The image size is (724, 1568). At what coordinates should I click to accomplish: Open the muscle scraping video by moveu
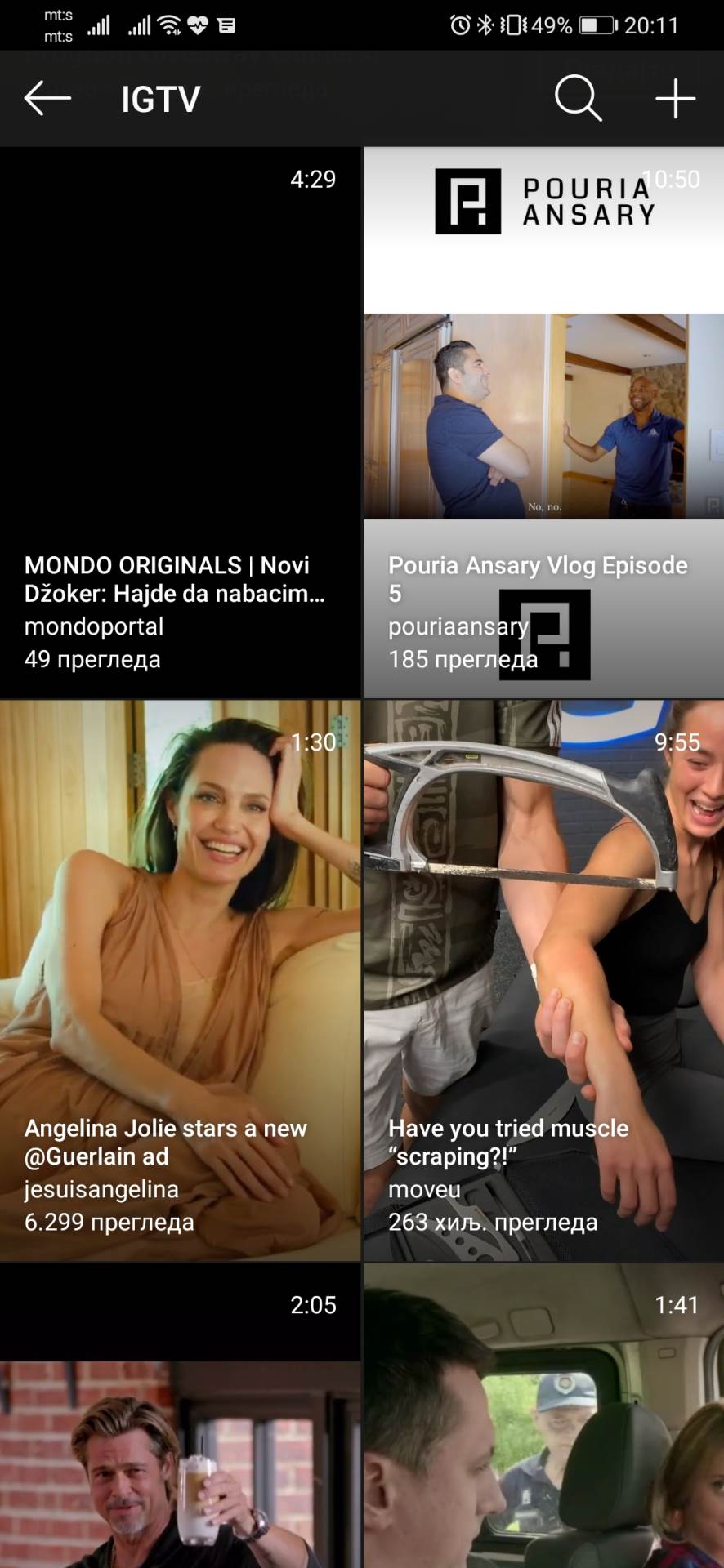543,898
